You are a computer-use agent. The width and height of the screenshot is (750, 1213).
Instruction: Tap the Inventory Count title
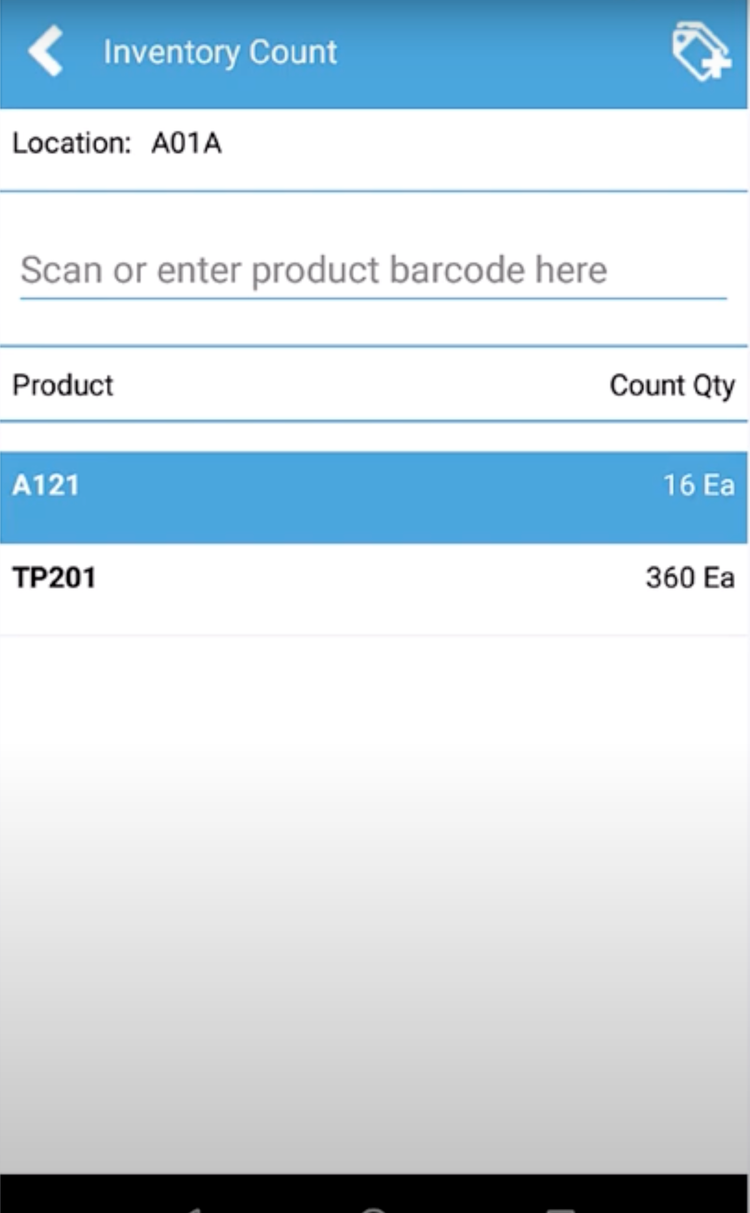click(220, 51)
